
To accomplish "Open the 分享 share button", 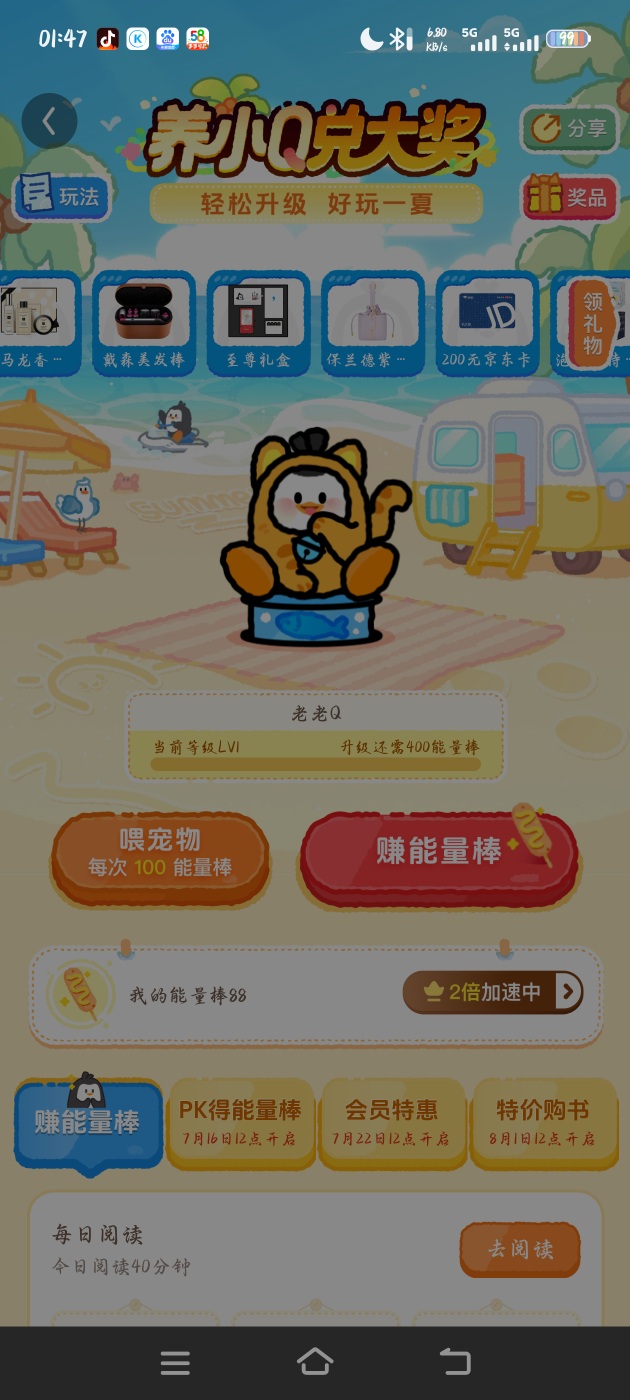I will (569, 128).
